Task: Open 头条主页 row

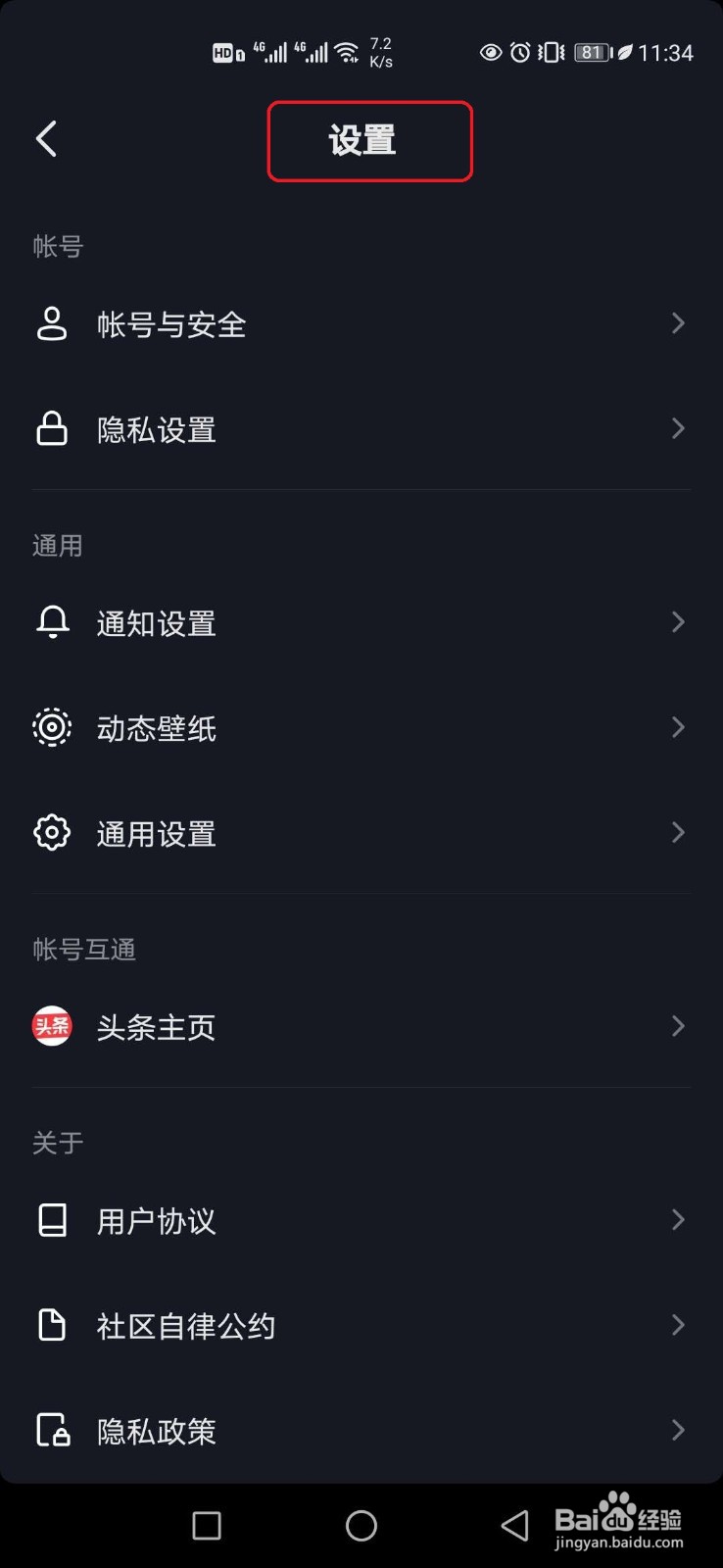Action: pos(361,1027)
